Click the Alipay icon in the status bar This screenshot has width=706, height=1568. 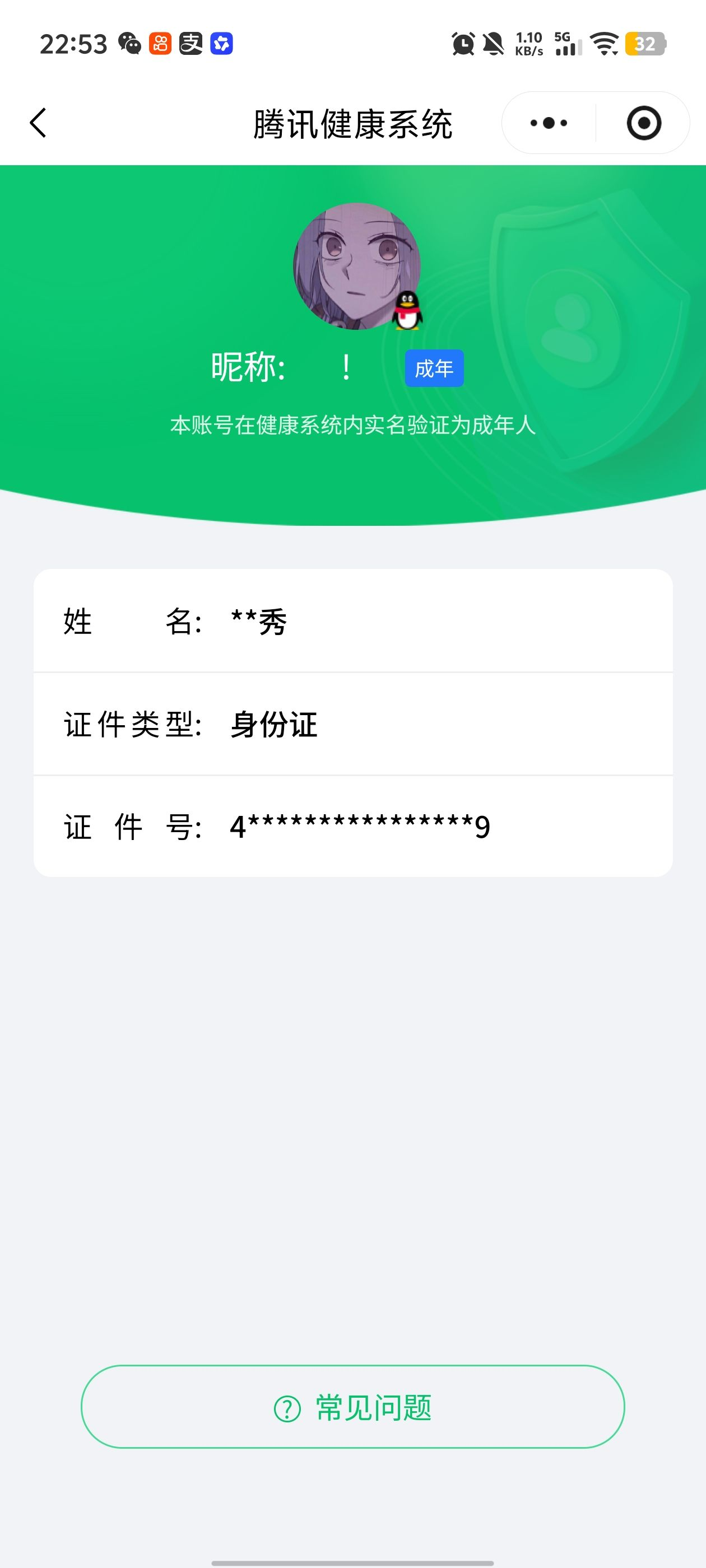tap(190, 44)
